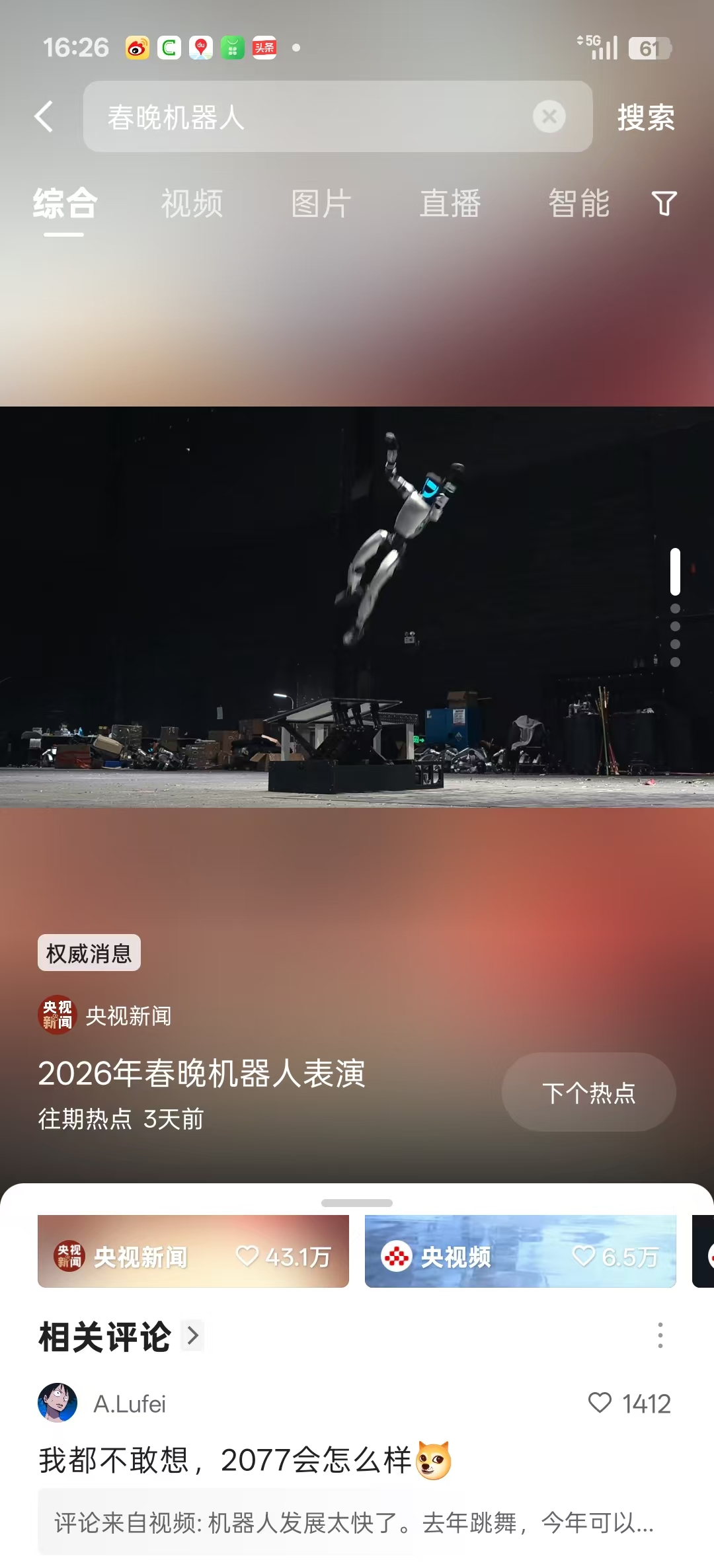Viewport: 714px width, 1568px height.
Task: Like A.Lufei's comment
Action: point(600,1403)
